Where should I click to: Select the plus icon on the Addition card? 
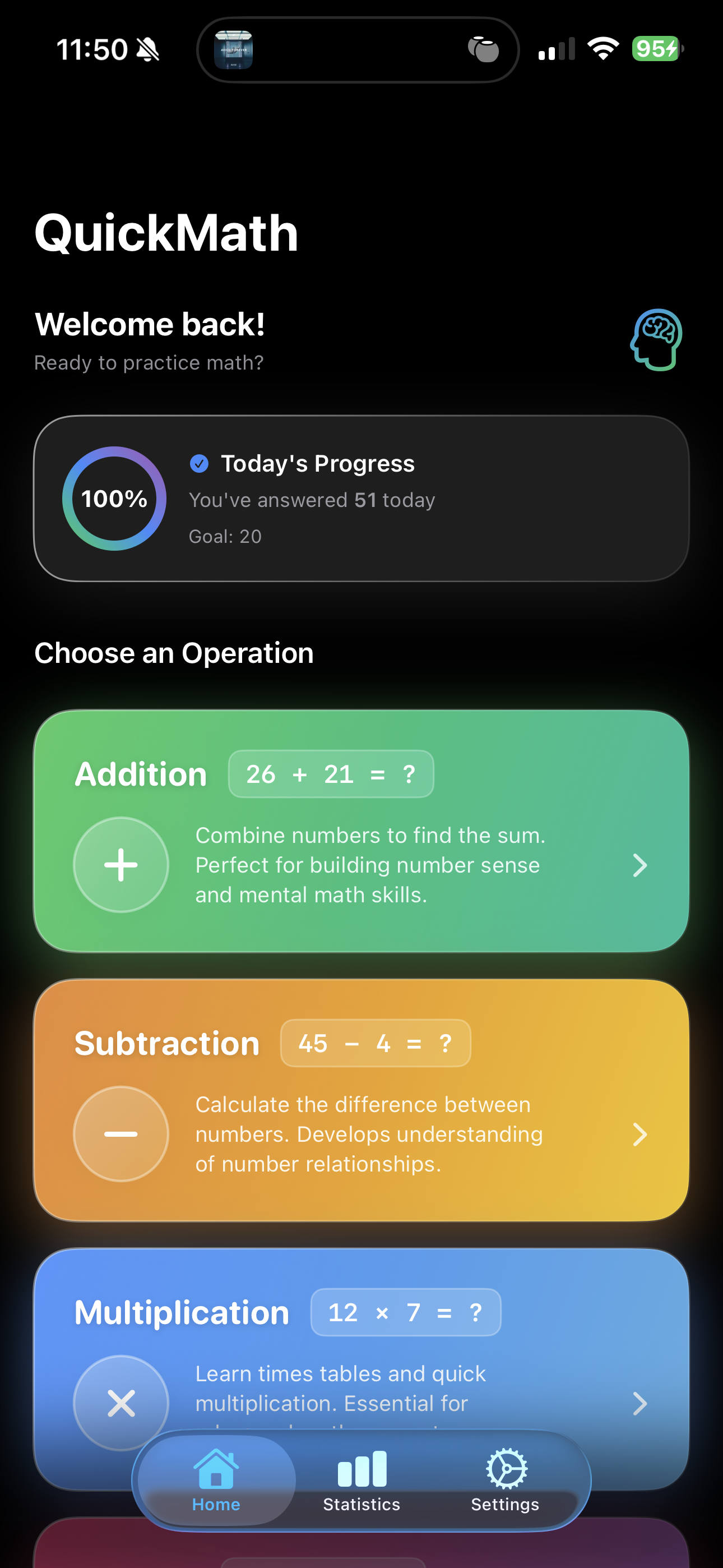tap(120, 865)
